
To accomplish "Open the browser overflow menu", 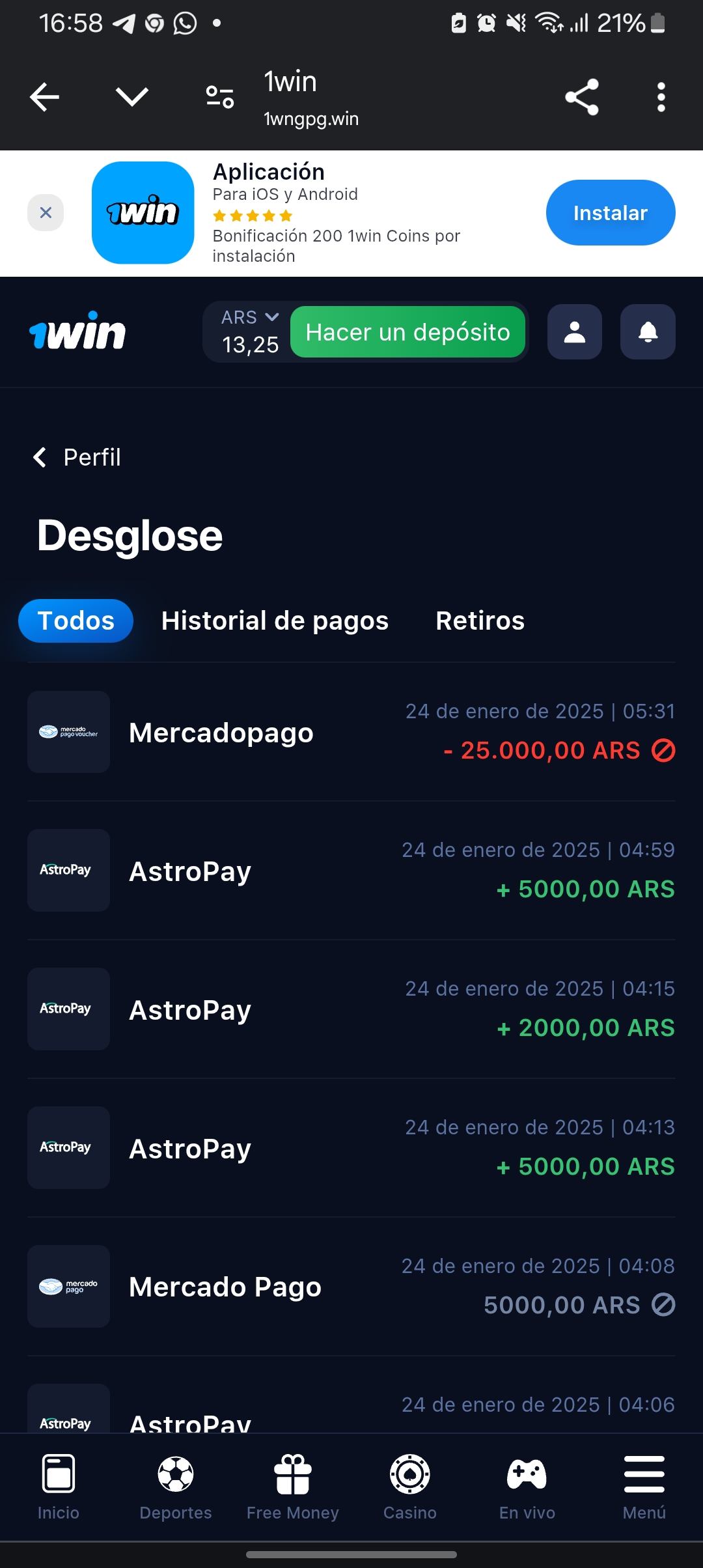I will 661,98.
